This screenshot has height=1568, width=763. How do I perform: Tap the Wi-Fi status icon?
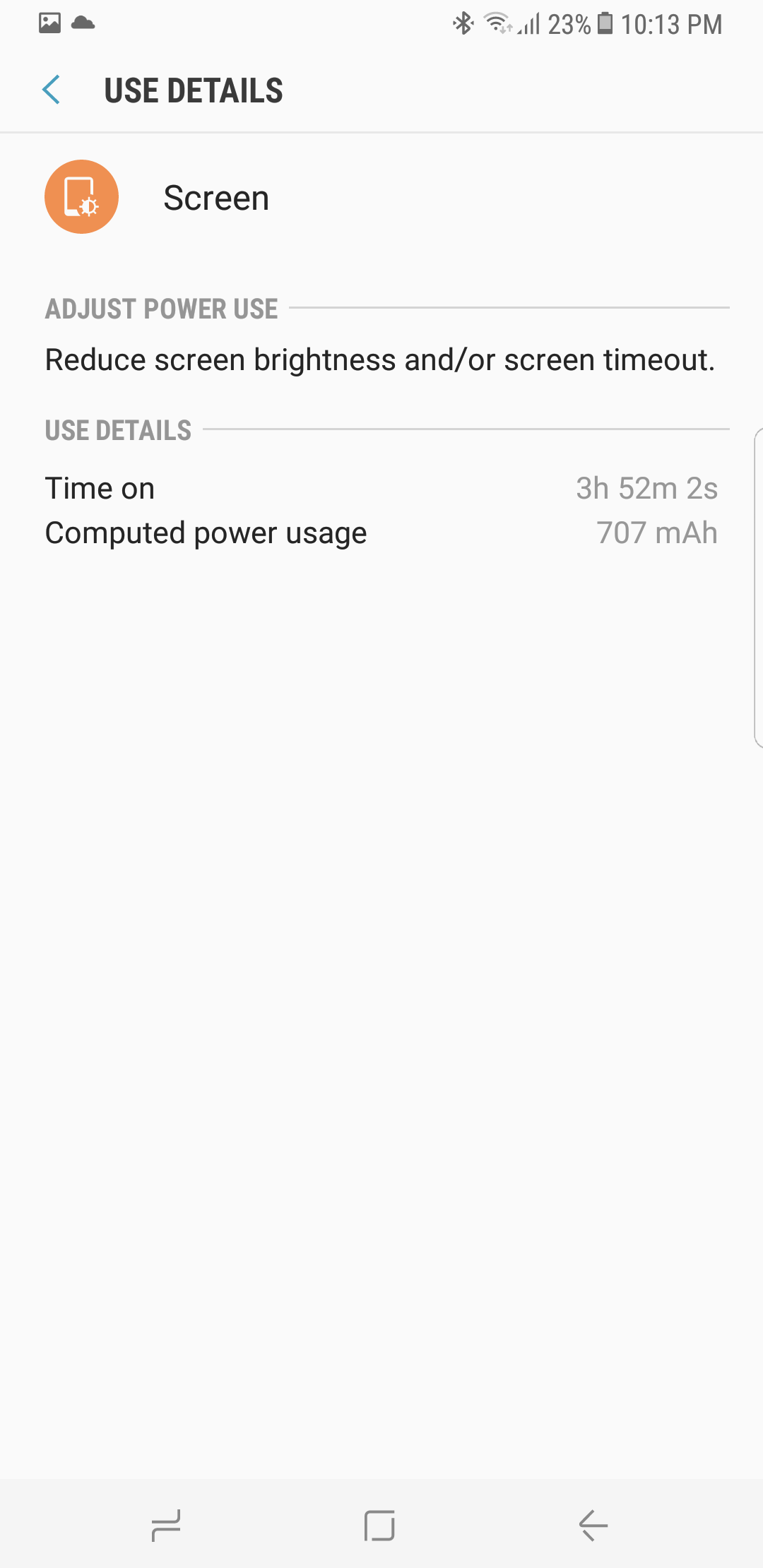(497, 23)
